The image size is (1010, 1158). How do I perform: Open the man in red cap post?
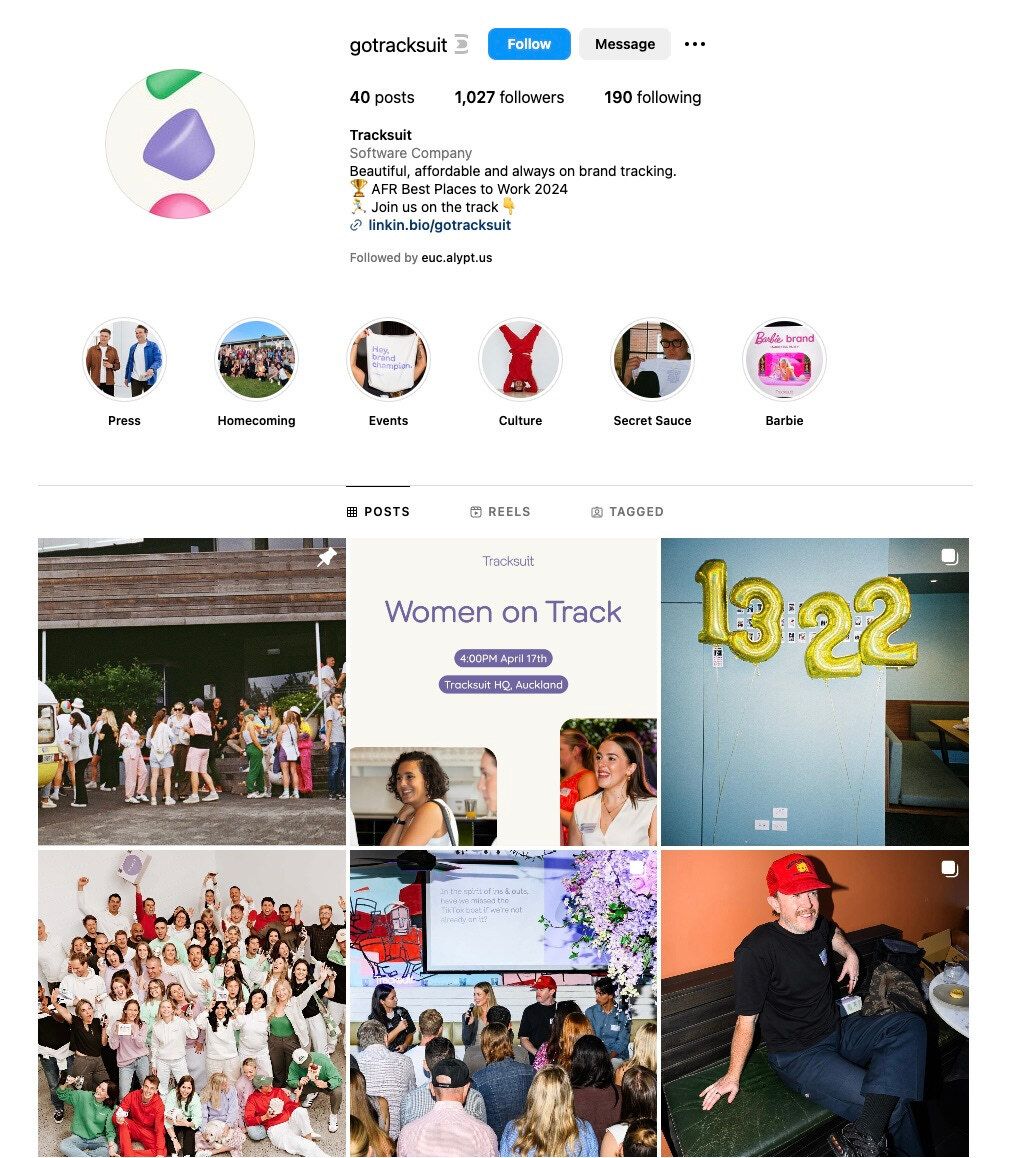[814, 1003]
